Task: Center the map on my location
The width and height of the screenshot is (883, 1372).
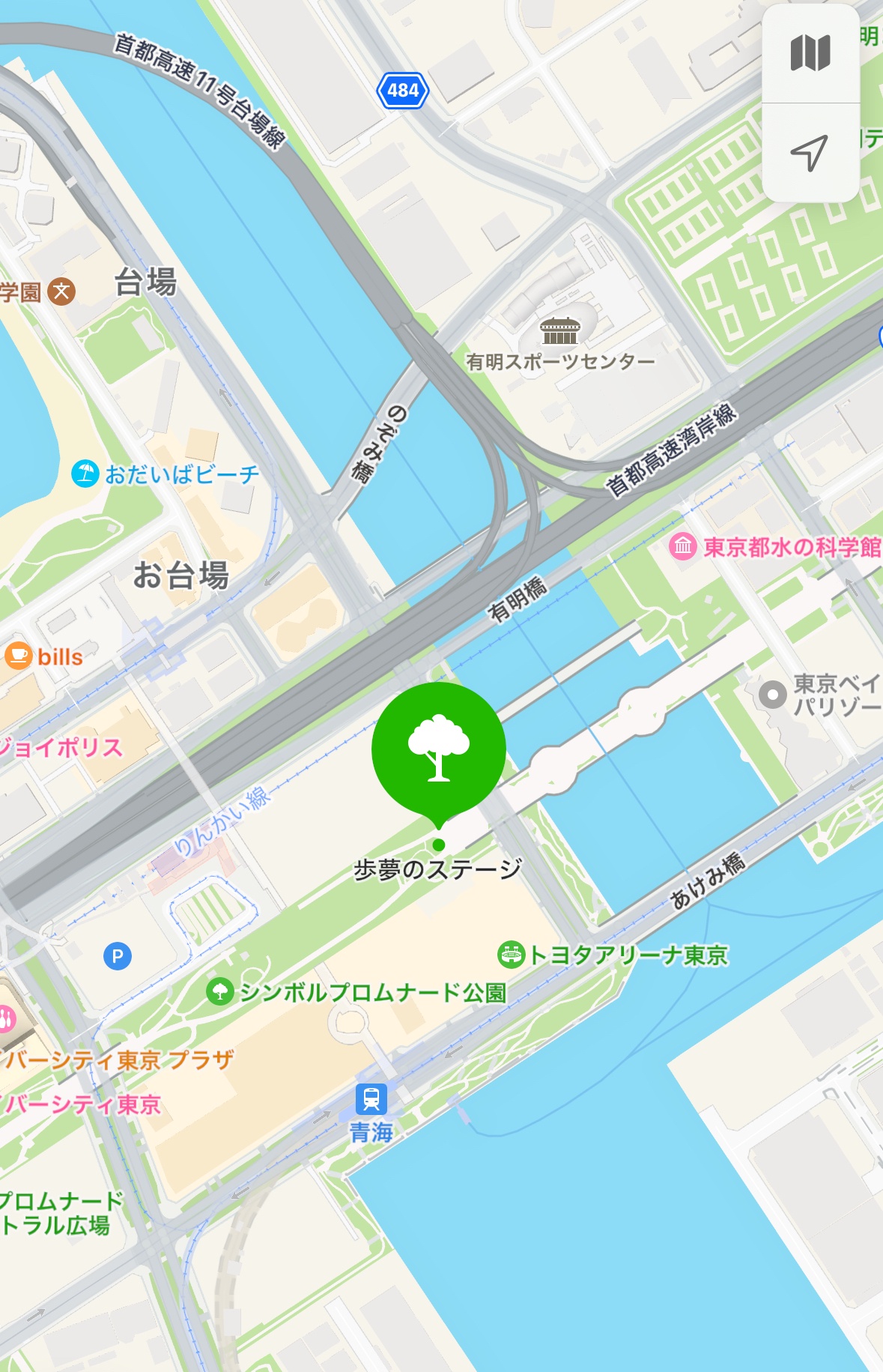Action: (810, 153)
